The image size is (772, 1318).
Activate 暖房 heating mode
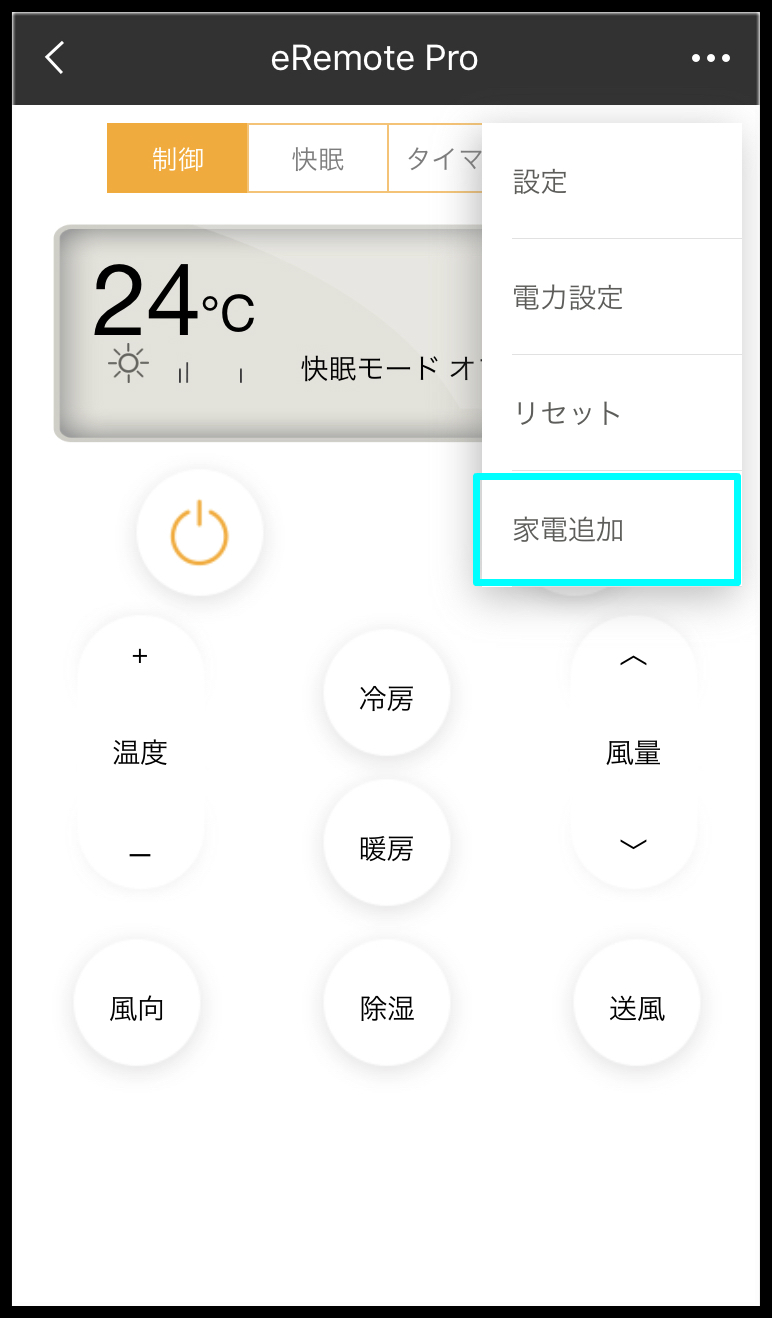pyautogui.click(x=387, y=849)
